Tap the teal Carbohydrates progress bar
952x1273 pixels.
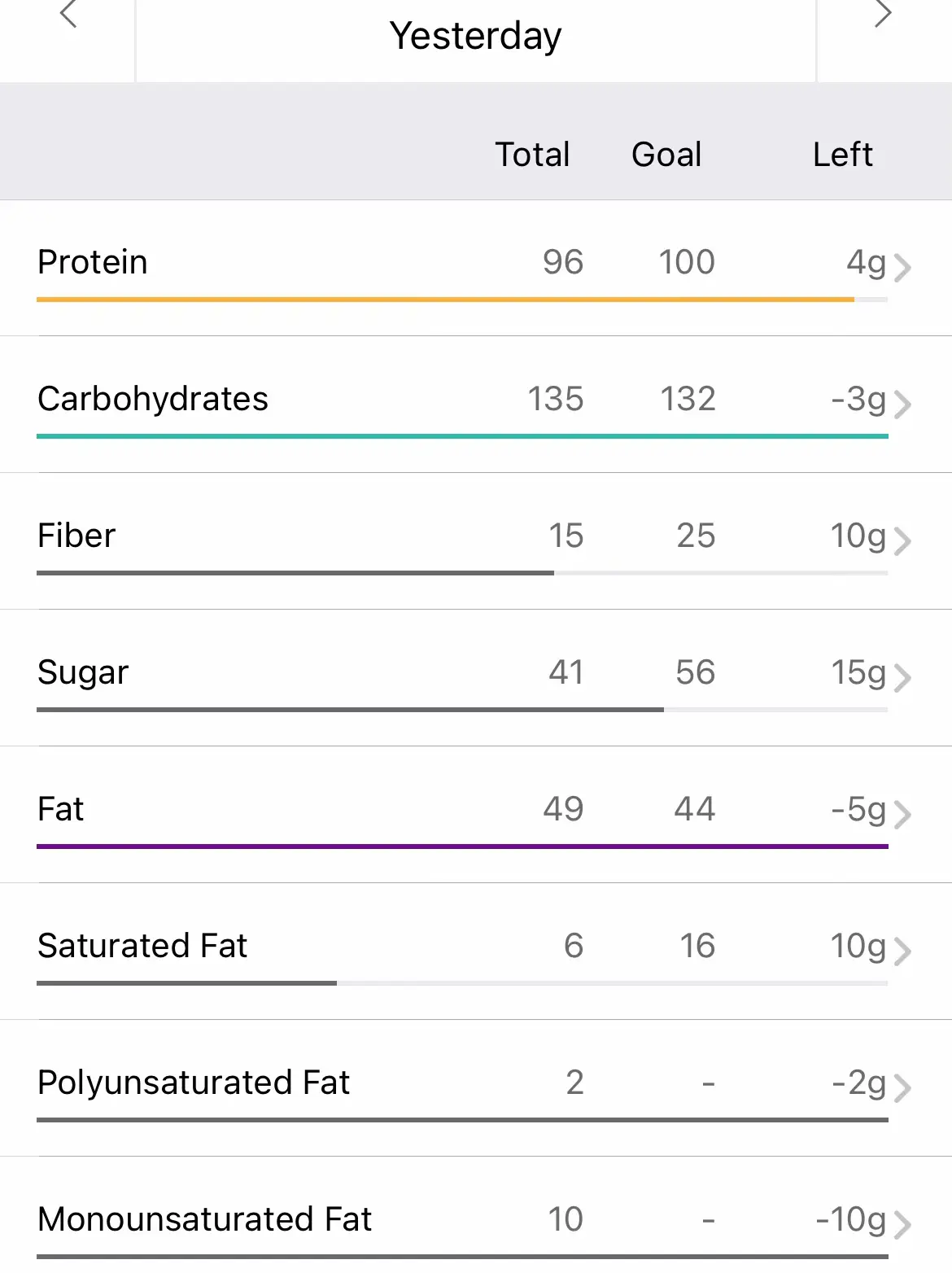(462, 437)
